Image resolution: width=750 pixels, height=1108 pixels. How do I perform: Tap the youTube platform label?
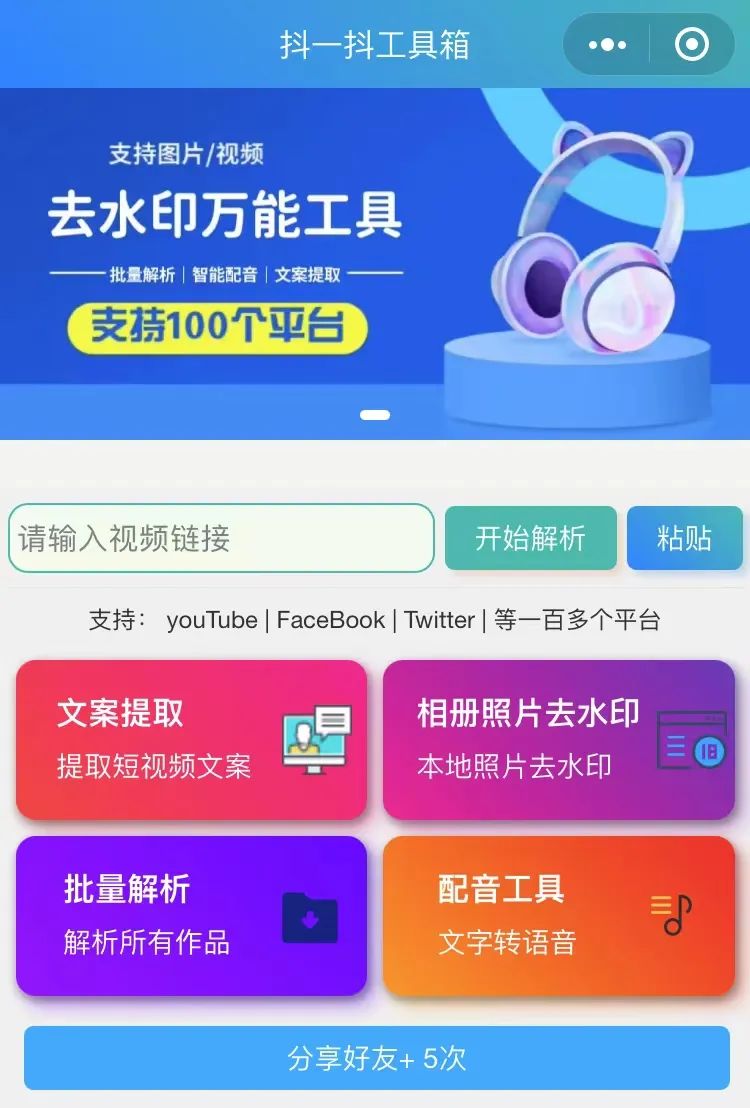click(212, 620)
